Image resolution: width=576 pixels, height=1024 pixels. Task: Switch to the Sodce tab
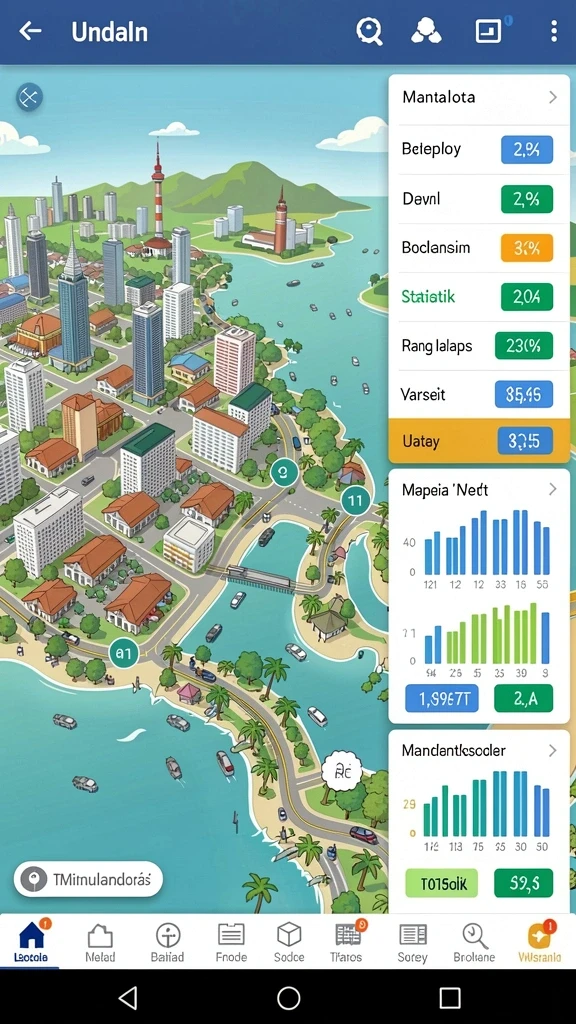pyautogui.click(x=289, y=942)
